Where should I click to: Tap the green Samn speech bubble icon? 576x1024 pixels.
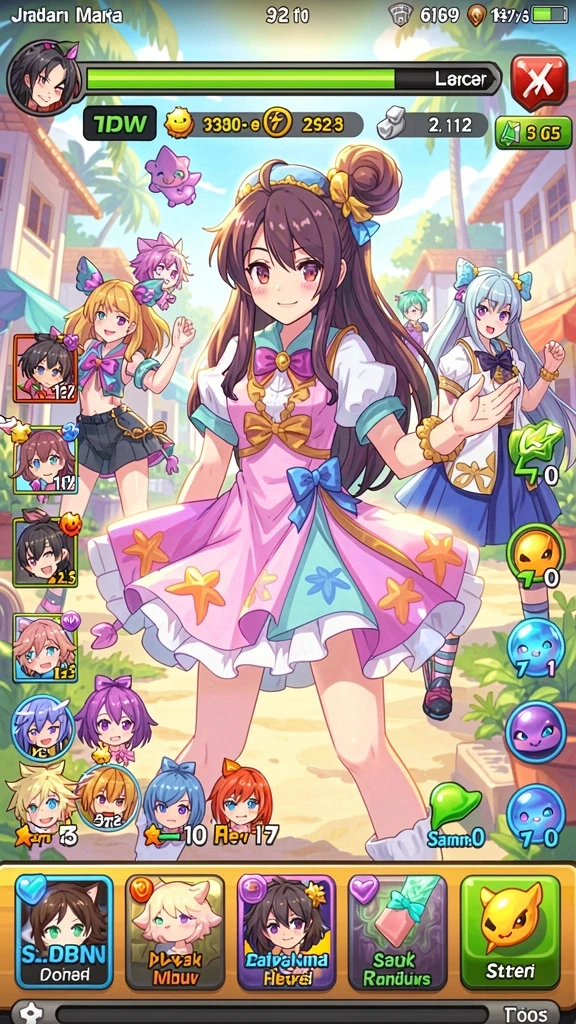tap(455, 813)
